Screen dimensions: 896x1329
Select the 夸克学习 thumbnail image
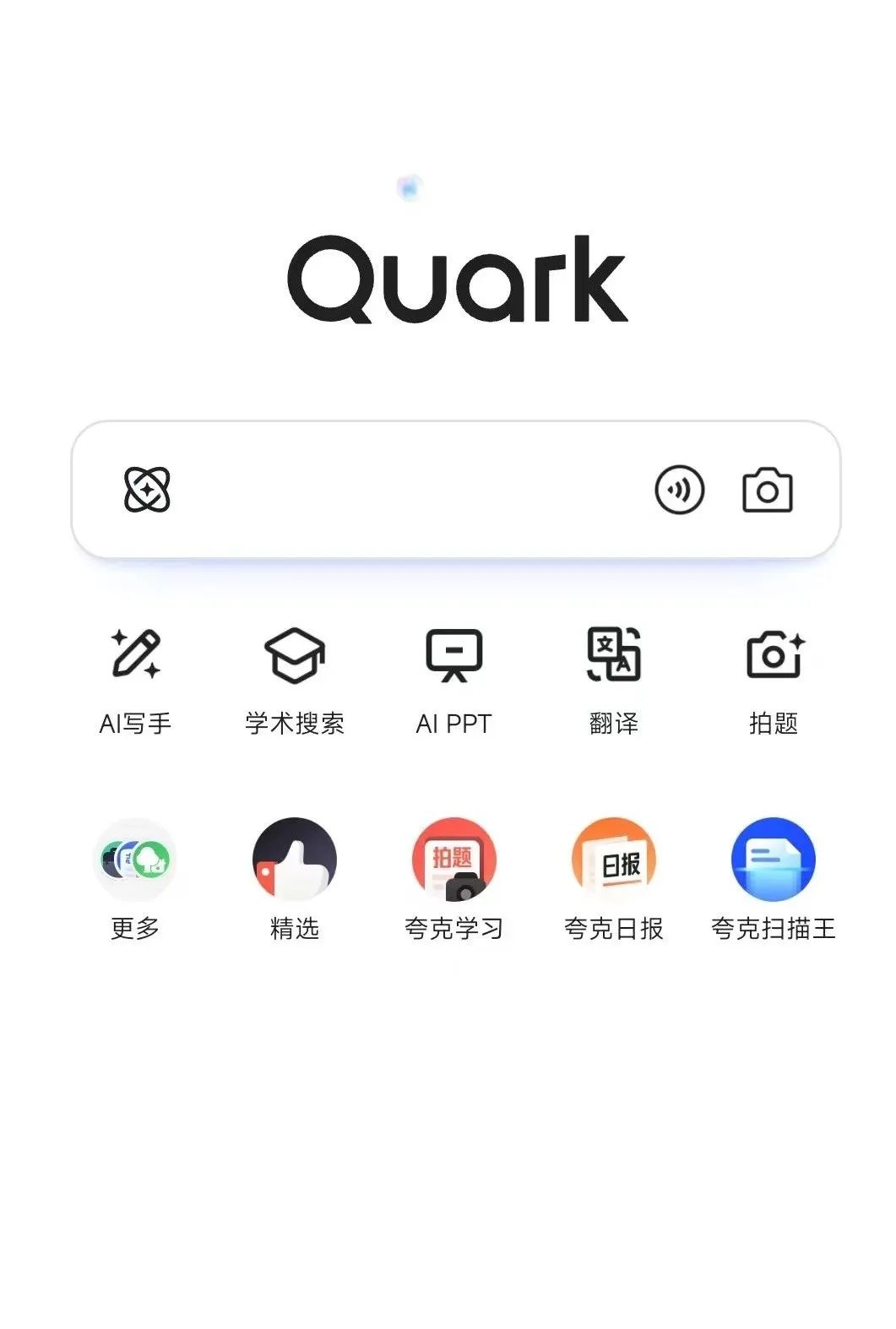click(x=454, y=860)
